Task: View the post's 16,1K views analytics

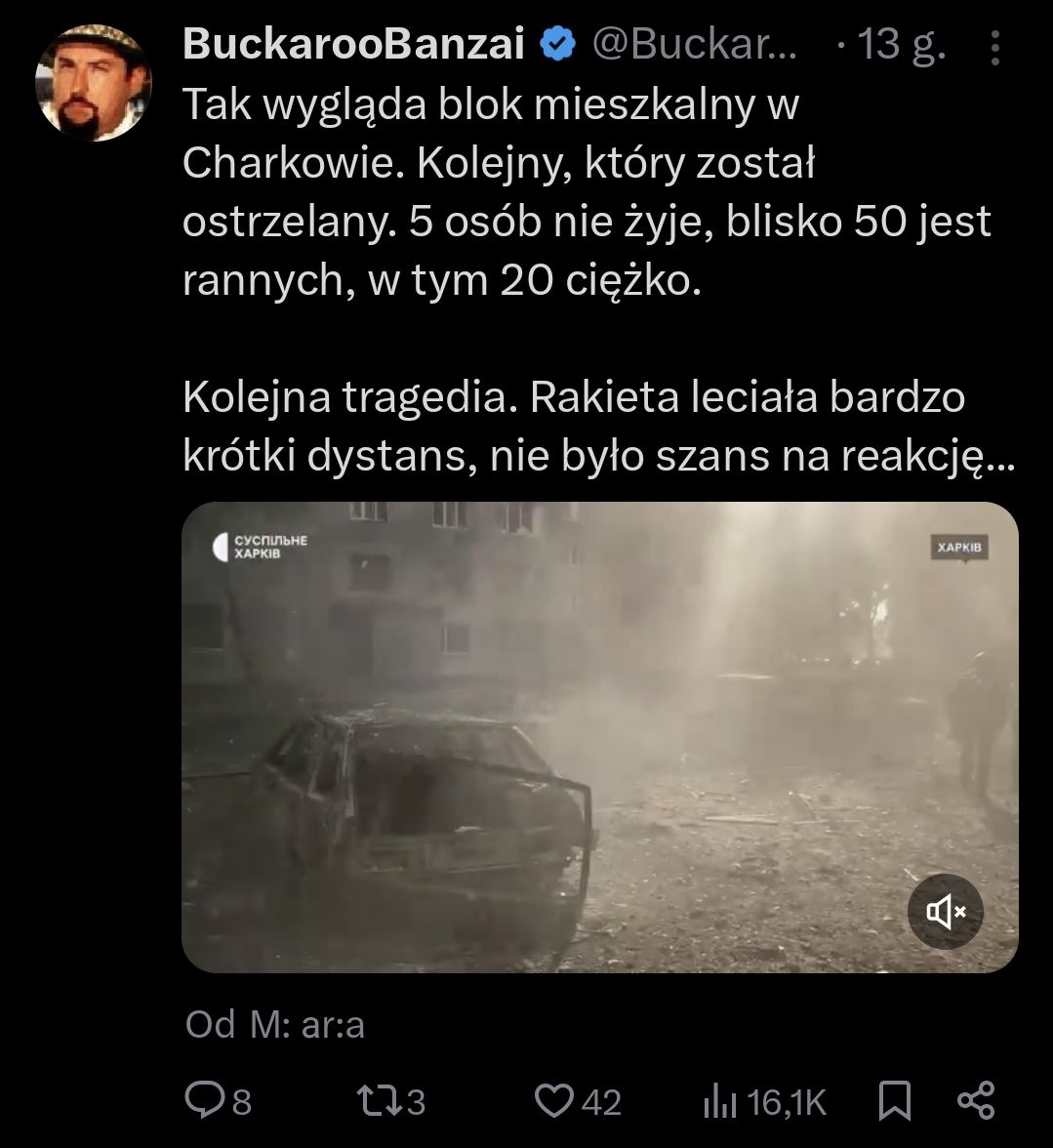Action: coord(764,1101)
